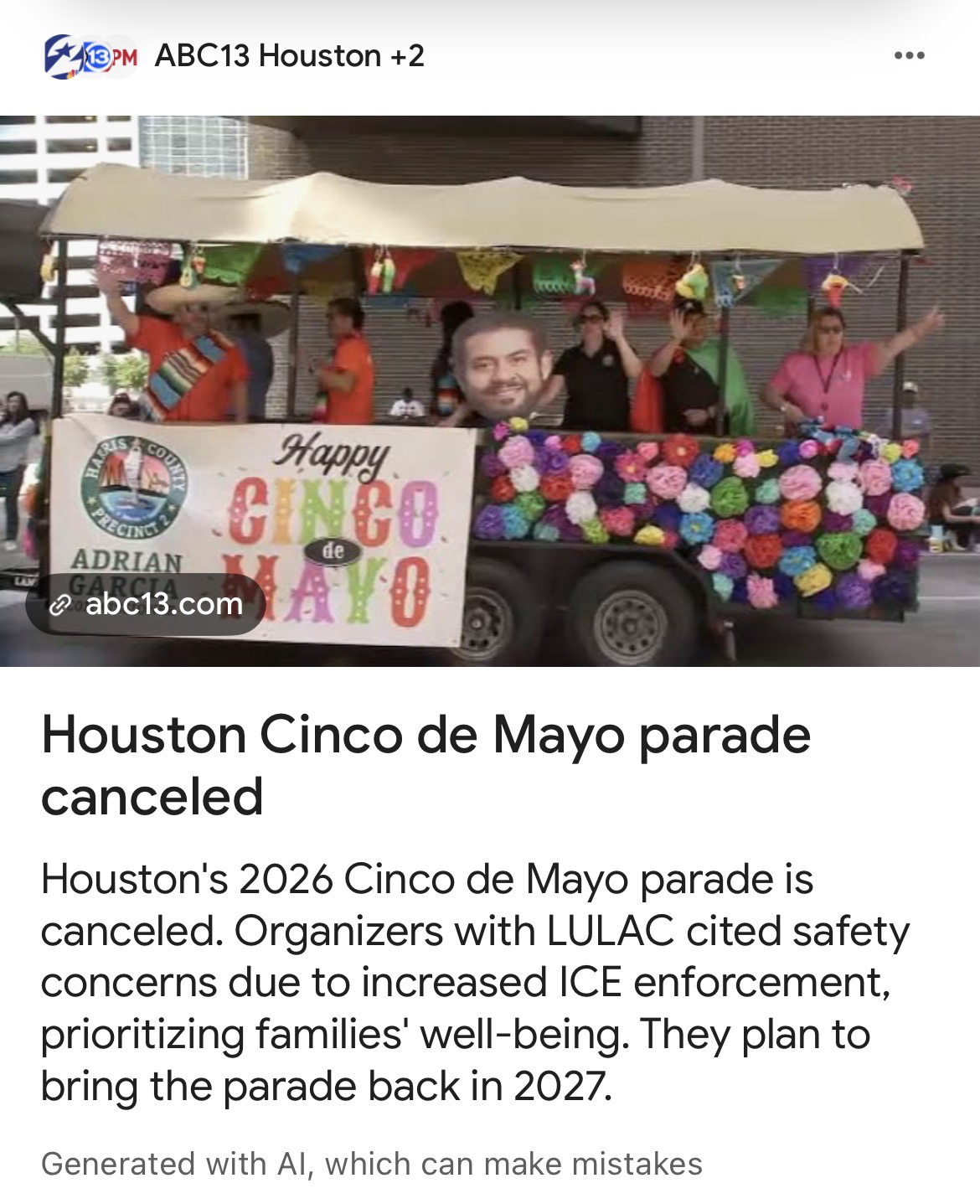Follow the abc13.com source link

tap(147, 604)
